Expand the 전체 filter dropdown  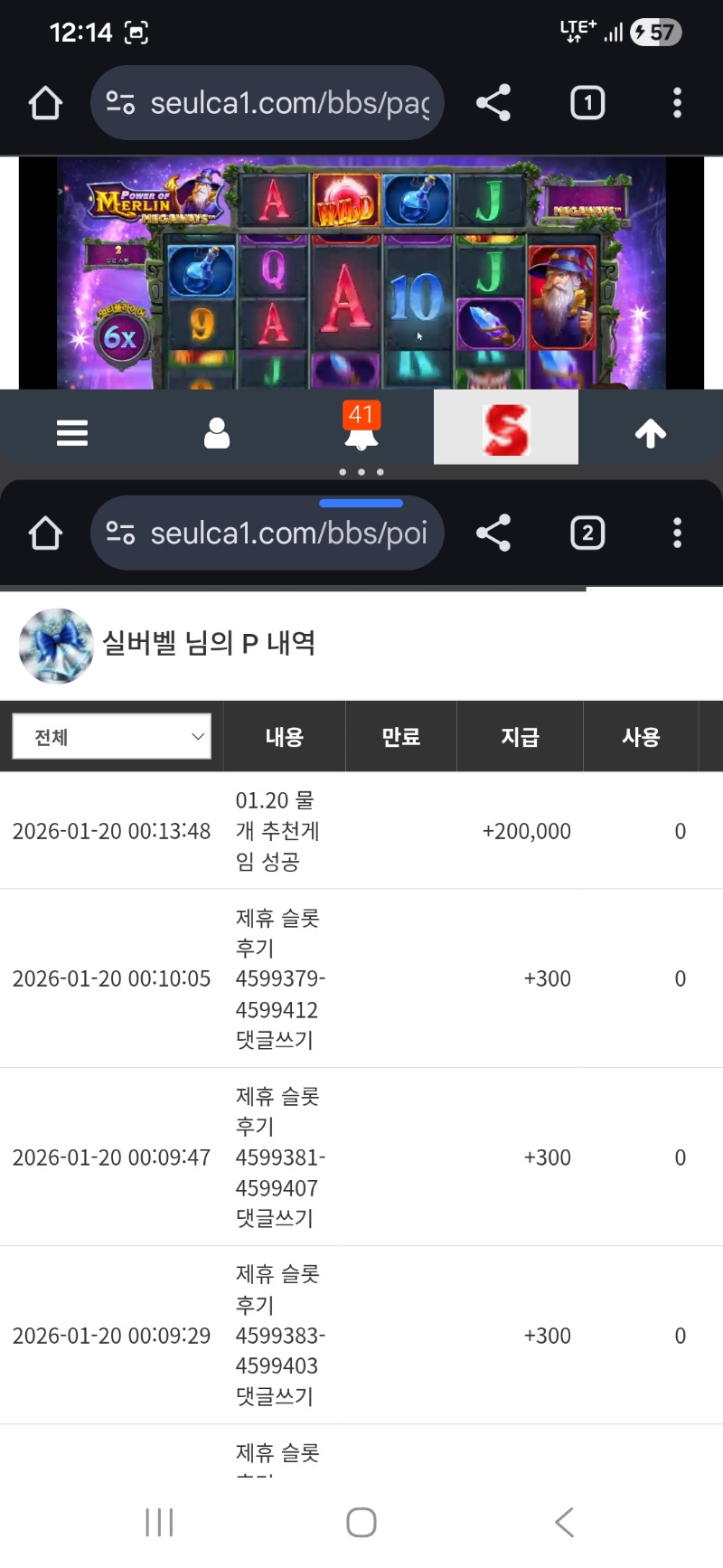pos(111,737)
